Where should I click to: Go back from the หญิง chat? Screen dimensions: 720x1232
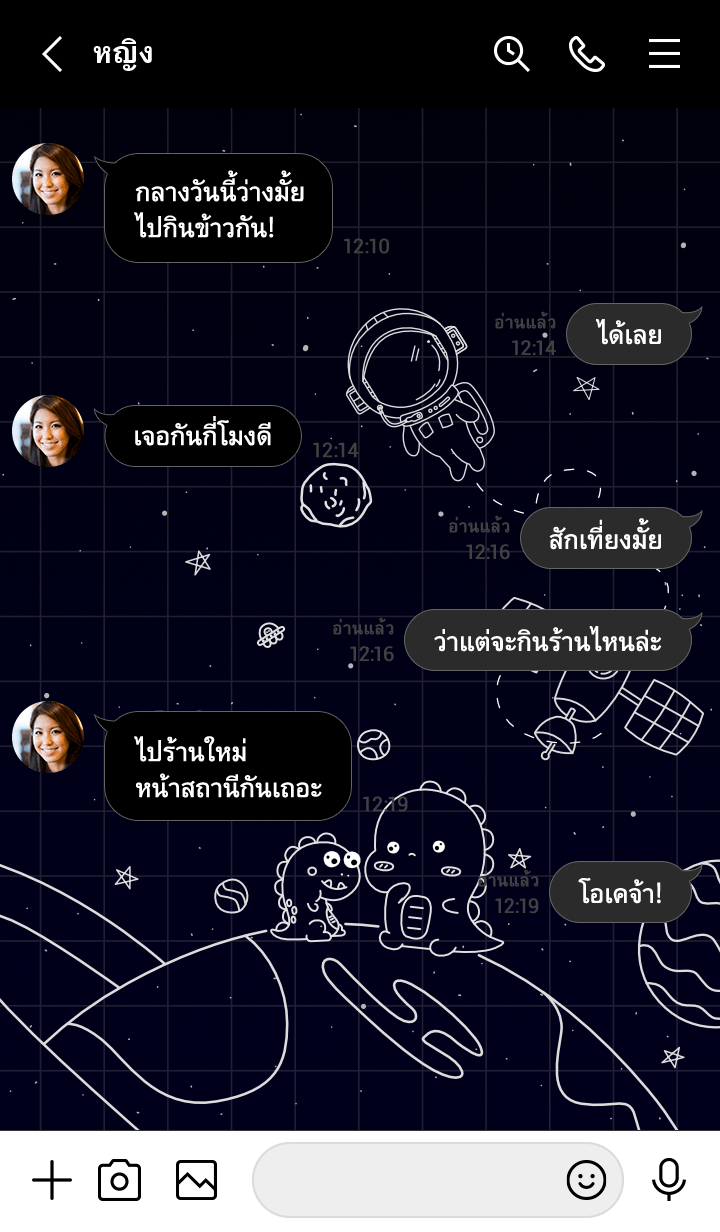pyautogui.click(x=52, y=54)
